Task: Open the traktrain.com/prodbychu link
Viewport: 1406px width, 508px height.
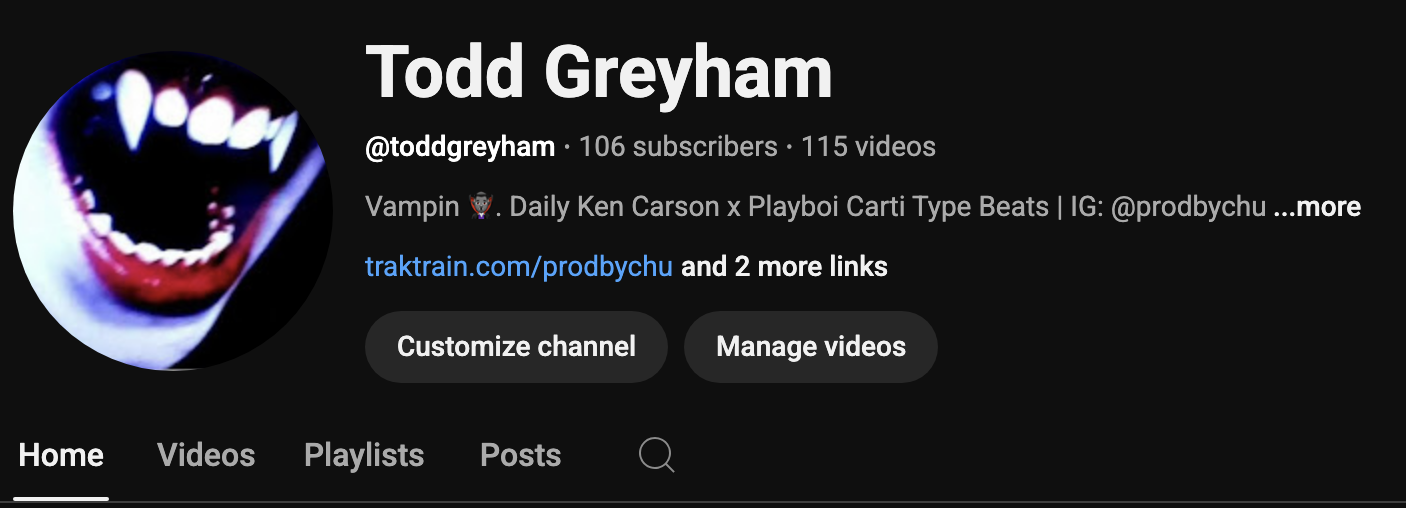Action: click(518, 267)
